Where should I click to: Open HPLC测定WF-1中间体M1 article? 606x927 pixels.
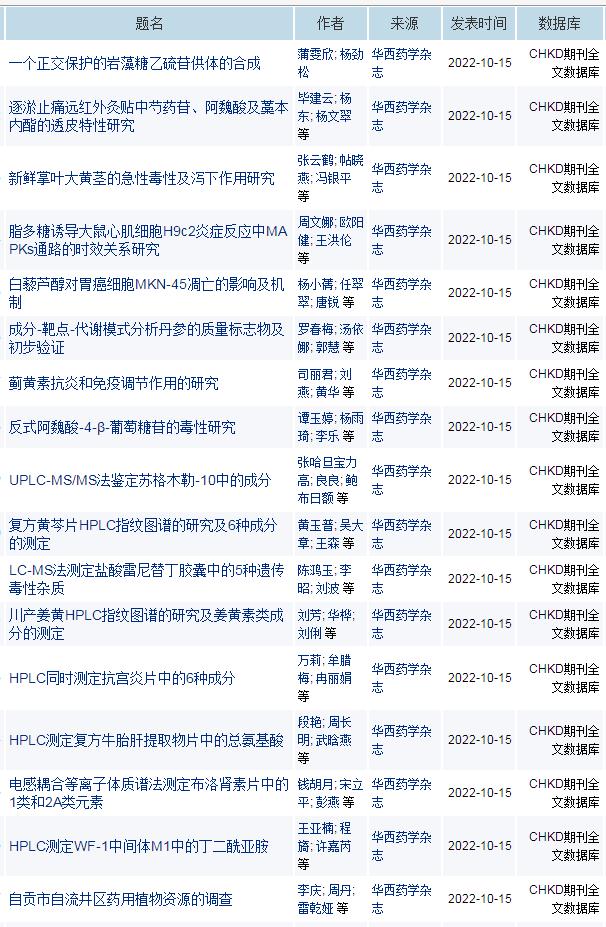pyautogui.click(x=138, y=846)
